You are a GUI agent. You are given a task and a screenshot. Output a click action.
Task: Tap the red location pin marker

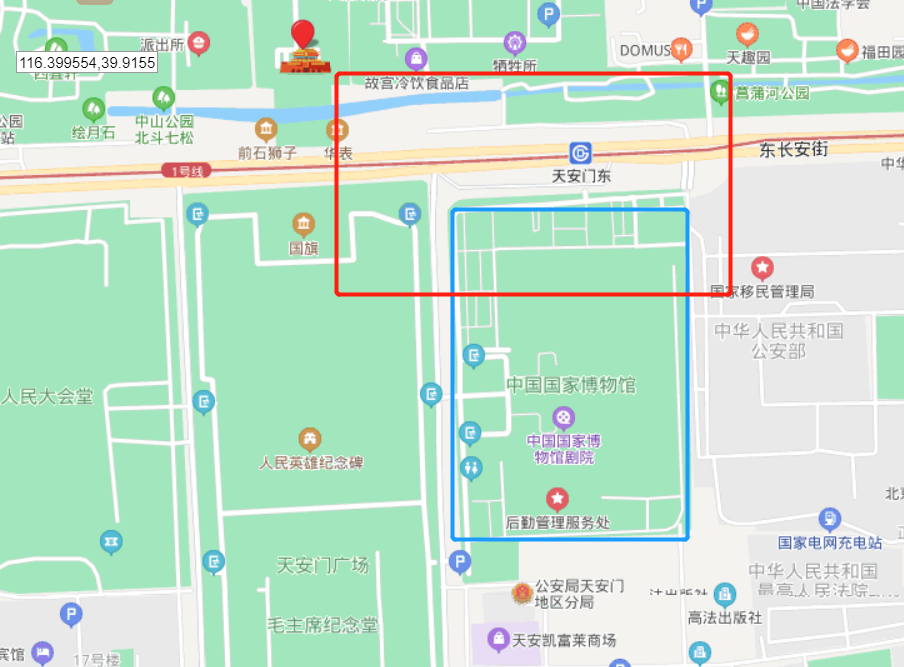click(303, 34)
